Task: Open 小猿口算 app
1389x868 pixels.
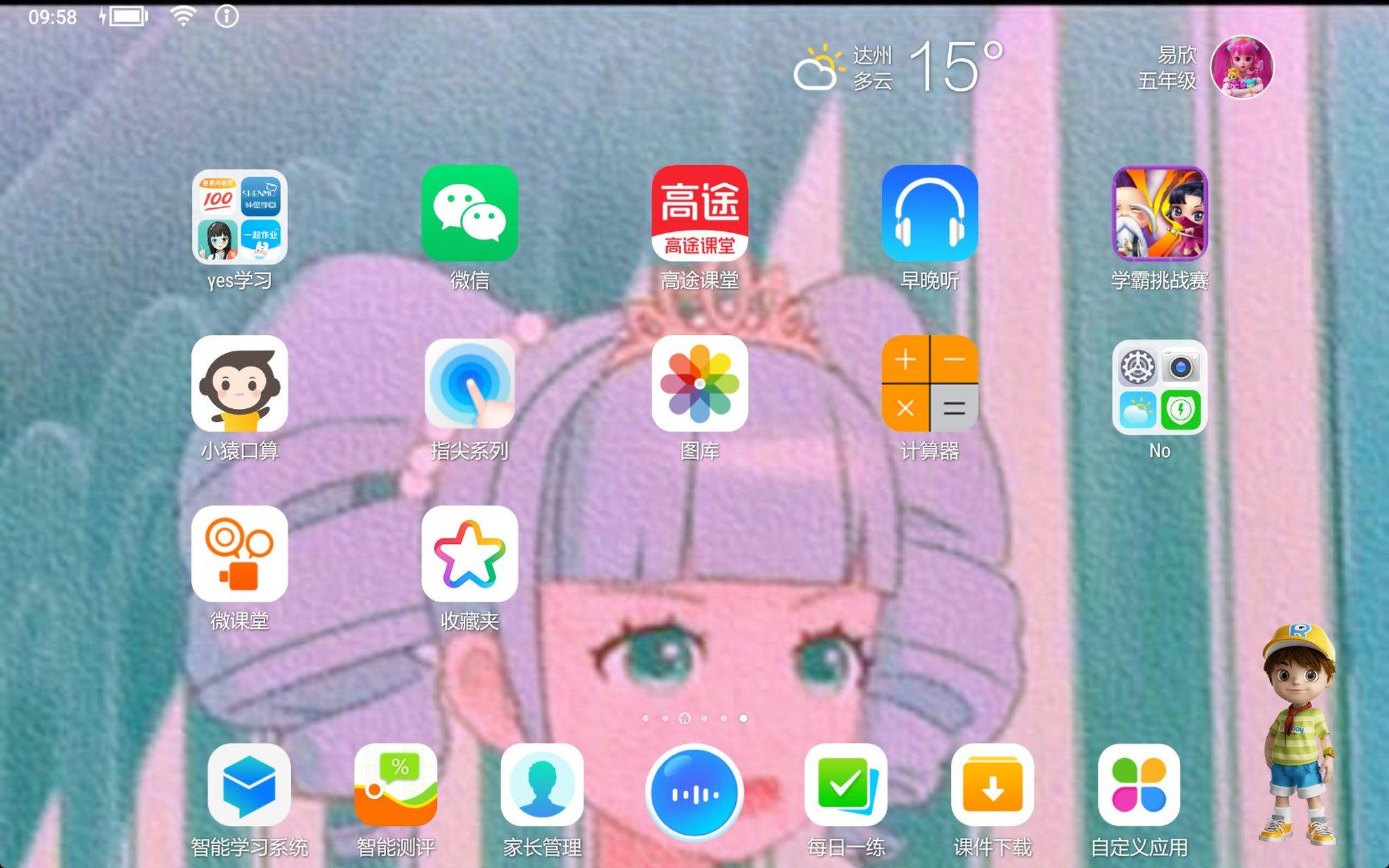Action: point(239,384)
